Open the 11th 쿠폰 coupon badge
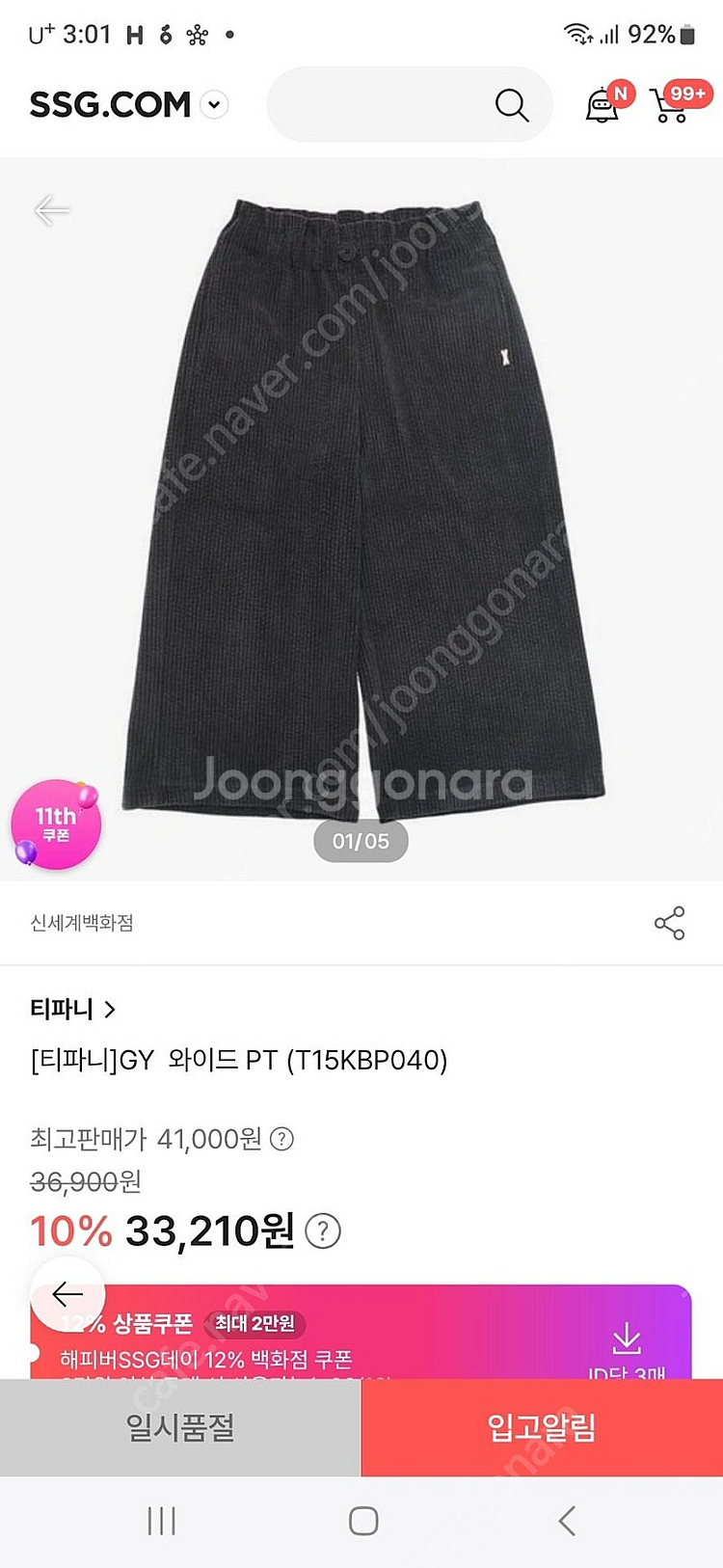The width and height of the screenshot is (723, 1568). (x=56, y=825)
